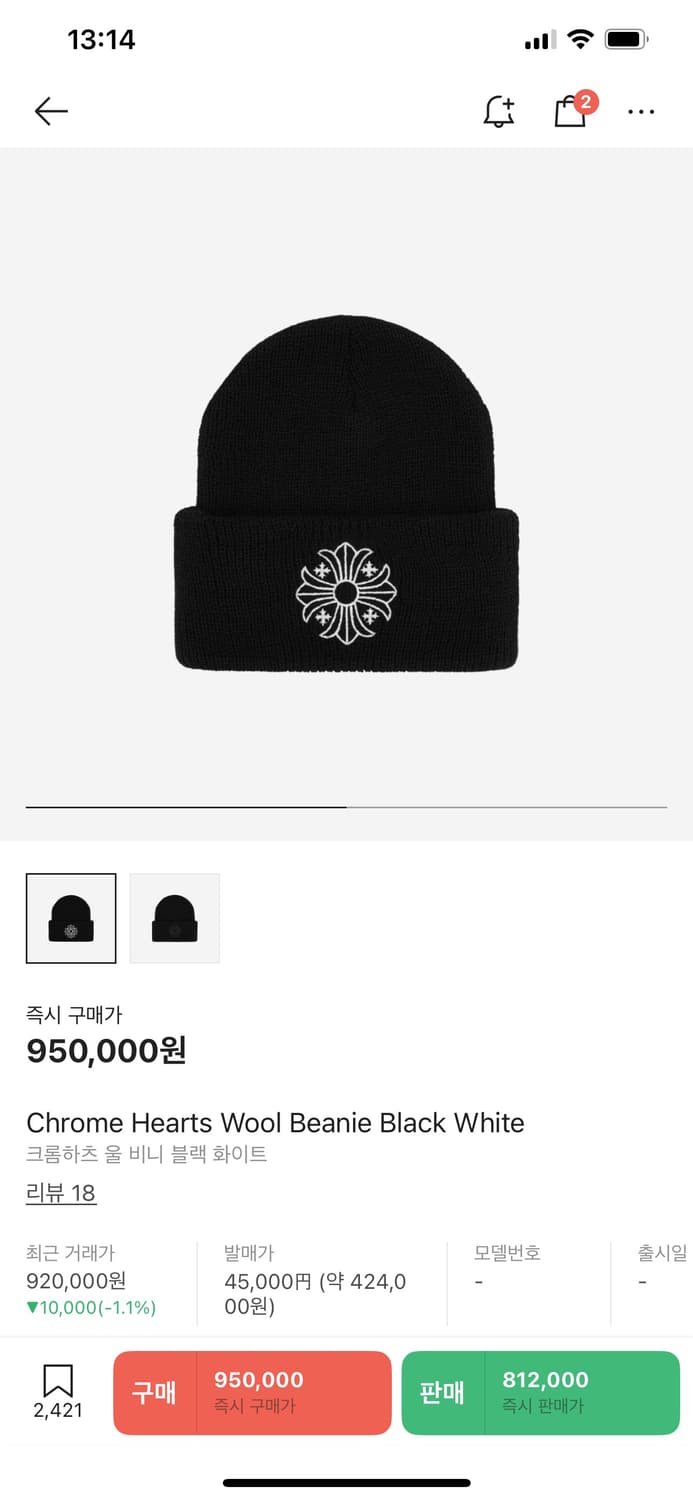Select the first beanie thumbnail image
This screenshot has width=693, height=1500.
tap(71, 918)
